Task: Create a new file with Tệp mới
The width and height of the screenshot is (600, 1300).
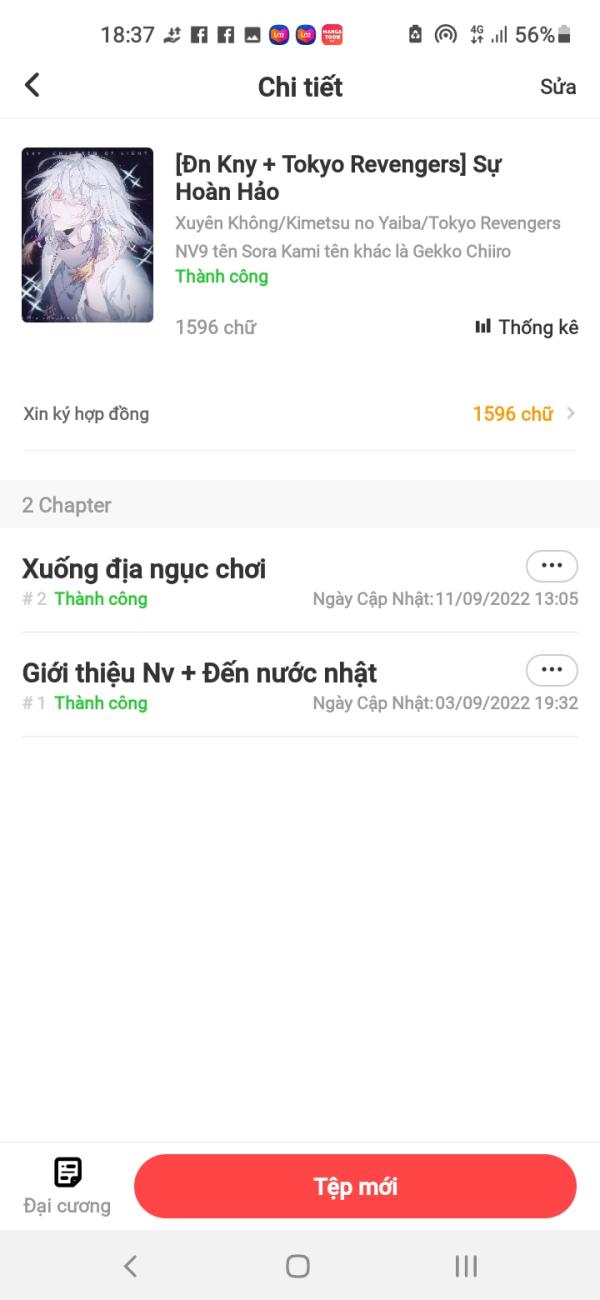Action: coord(355,1186)
